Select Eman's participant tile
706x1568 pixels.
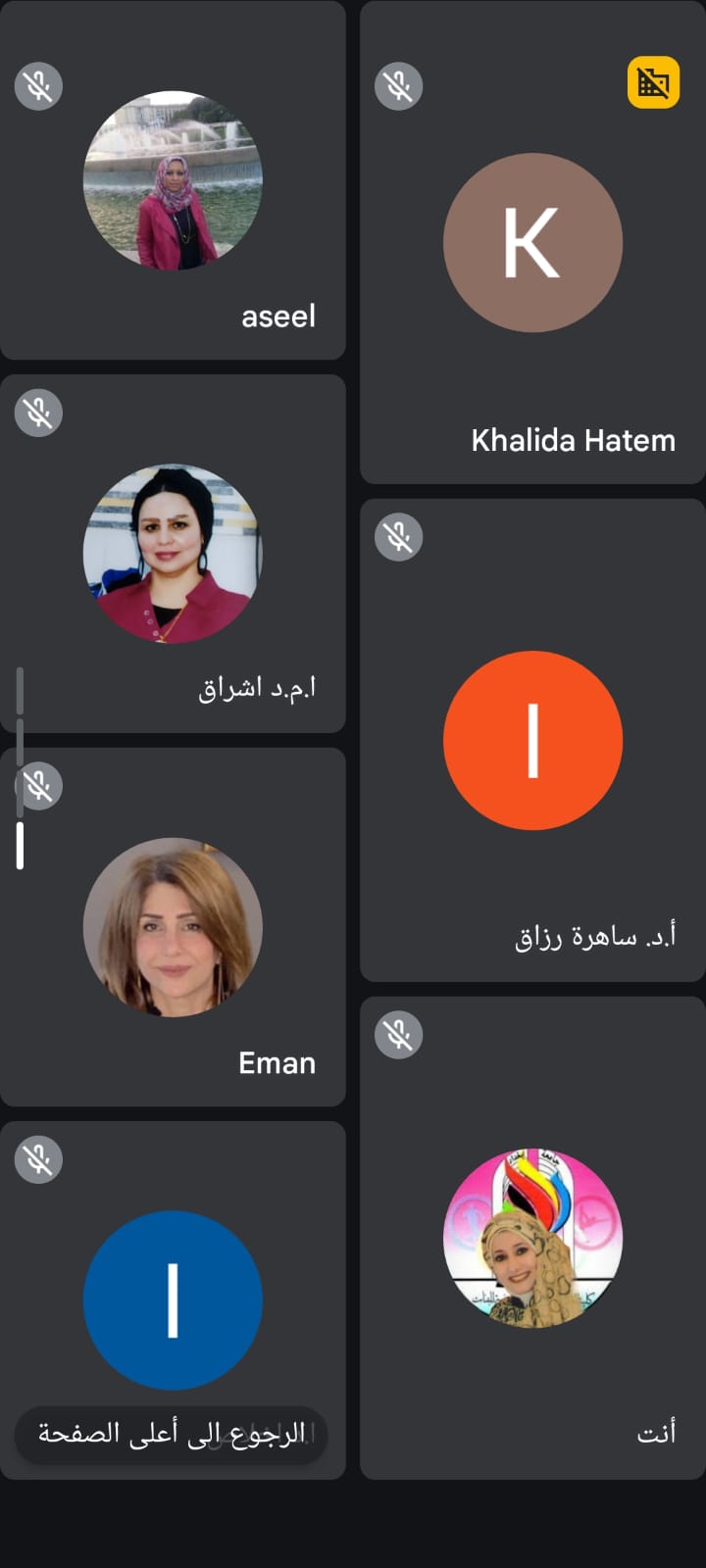173,927
